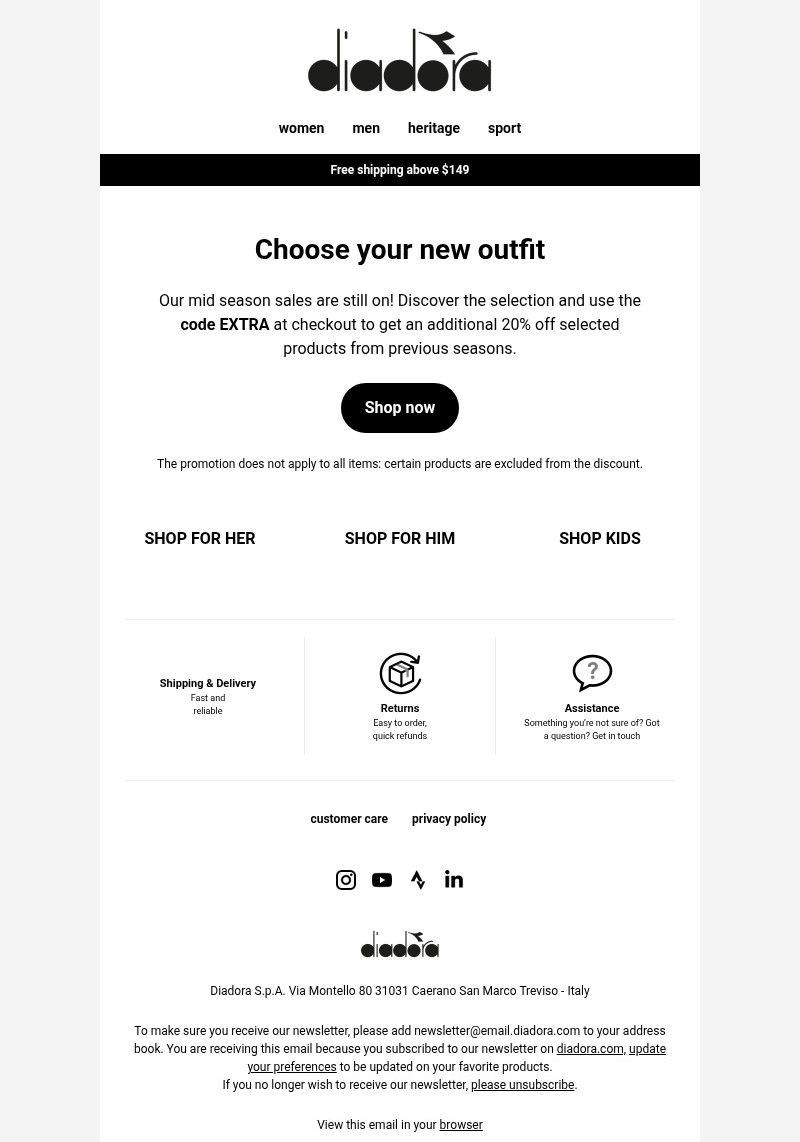Image resolution: width=800 pixels, height=1142 pixels.
Task: View this email in the browser
Action: [x=461, y=1125]
